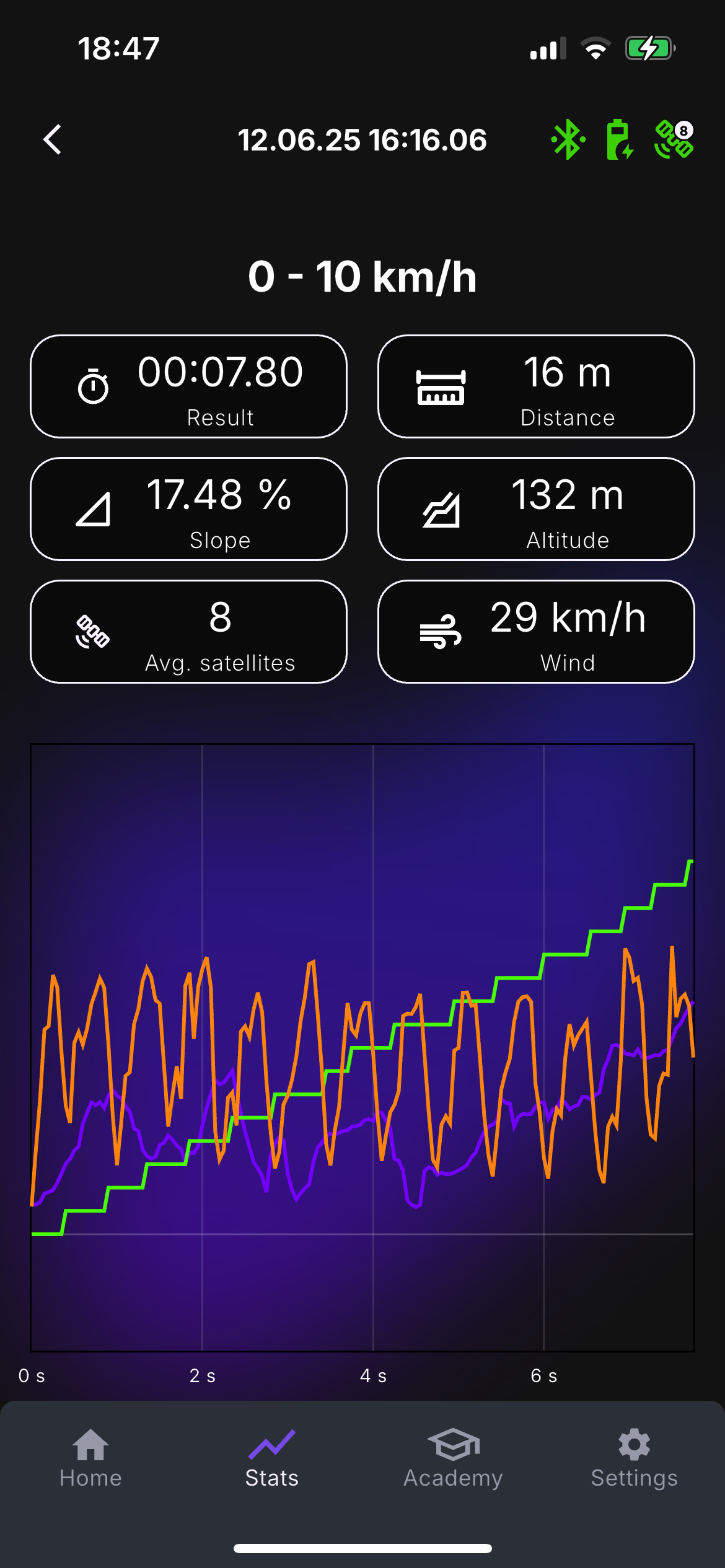This screenshot has height=1568, width=725.
Task: Open the satellite status icon
Action: (674, 140)
